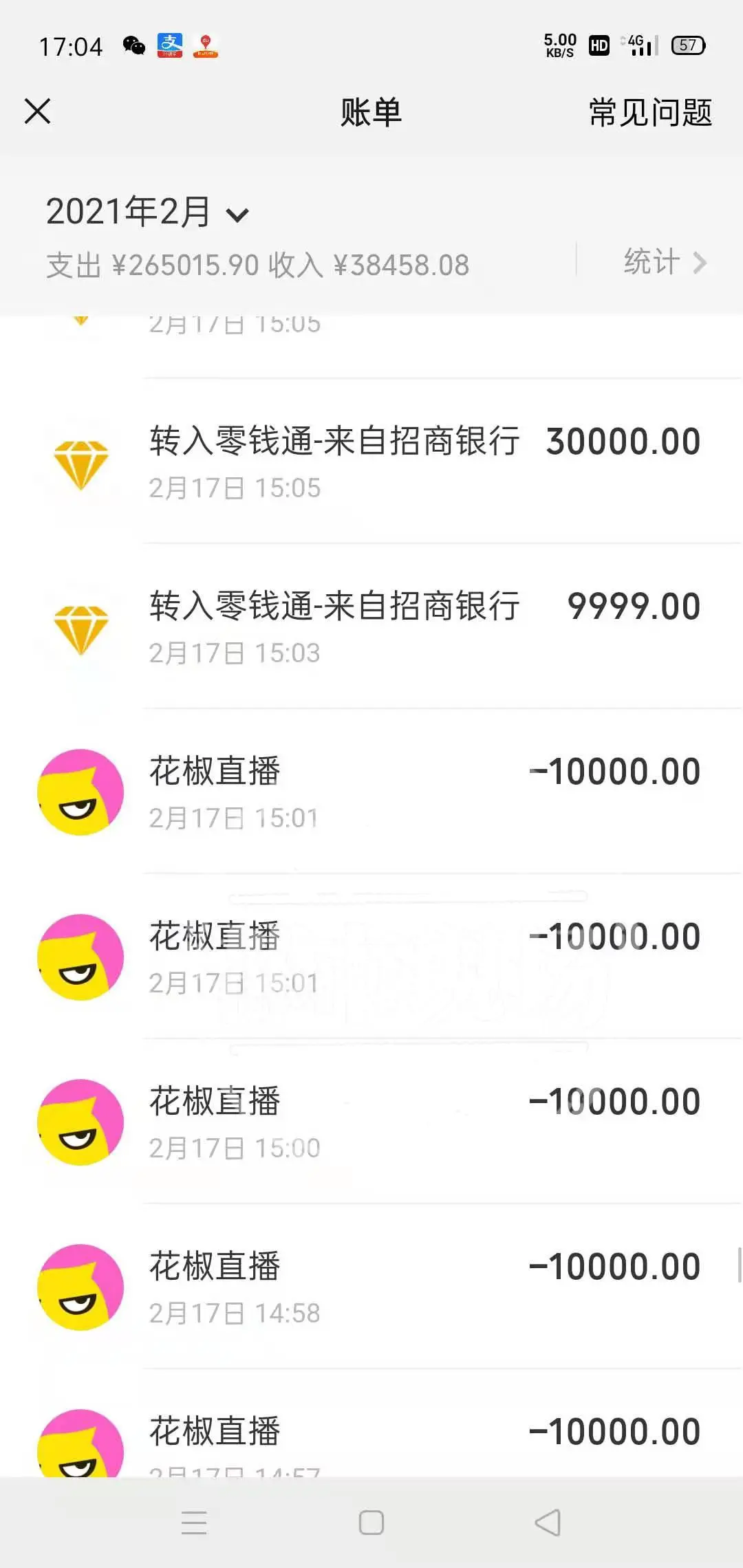View 统计 statistics for this month
The width and height of the screenshot is (743, 1568).
coord(664,262)
